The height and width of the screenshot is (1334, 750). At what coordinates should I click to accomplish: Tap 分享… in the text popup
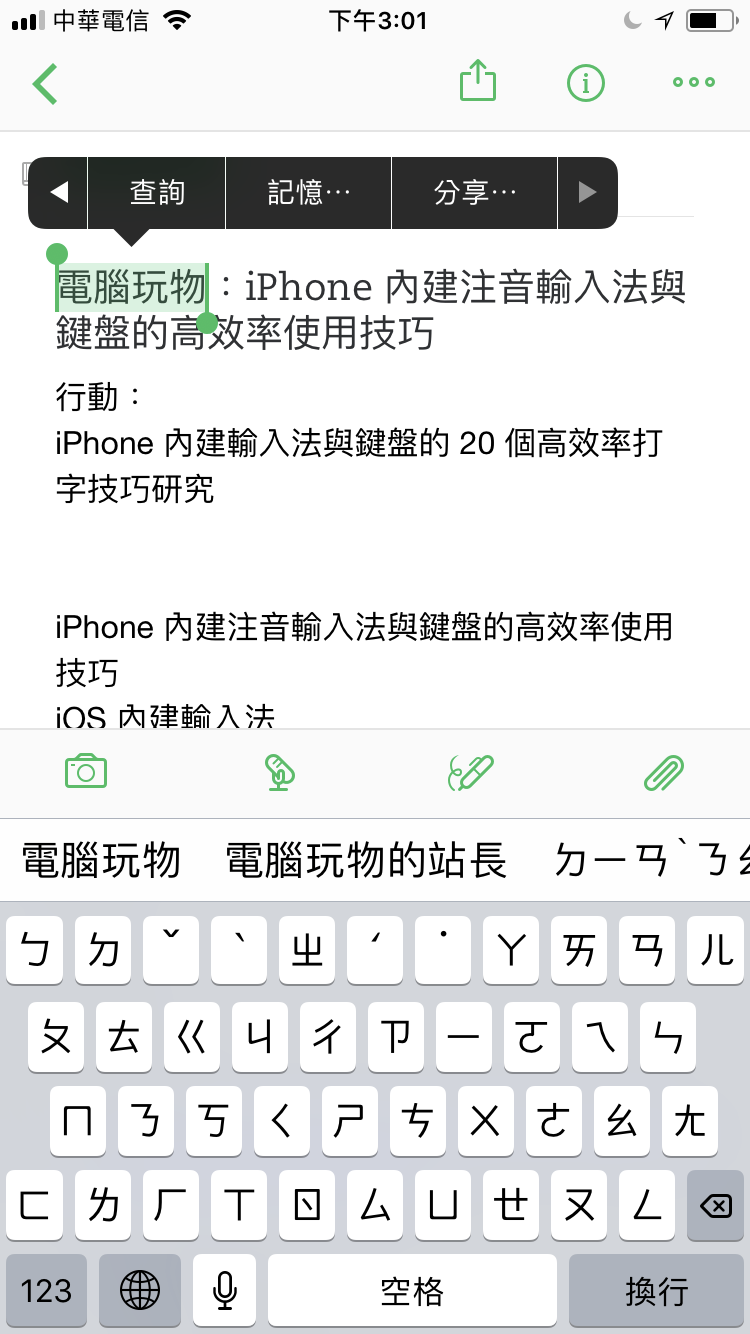[475, 193]
